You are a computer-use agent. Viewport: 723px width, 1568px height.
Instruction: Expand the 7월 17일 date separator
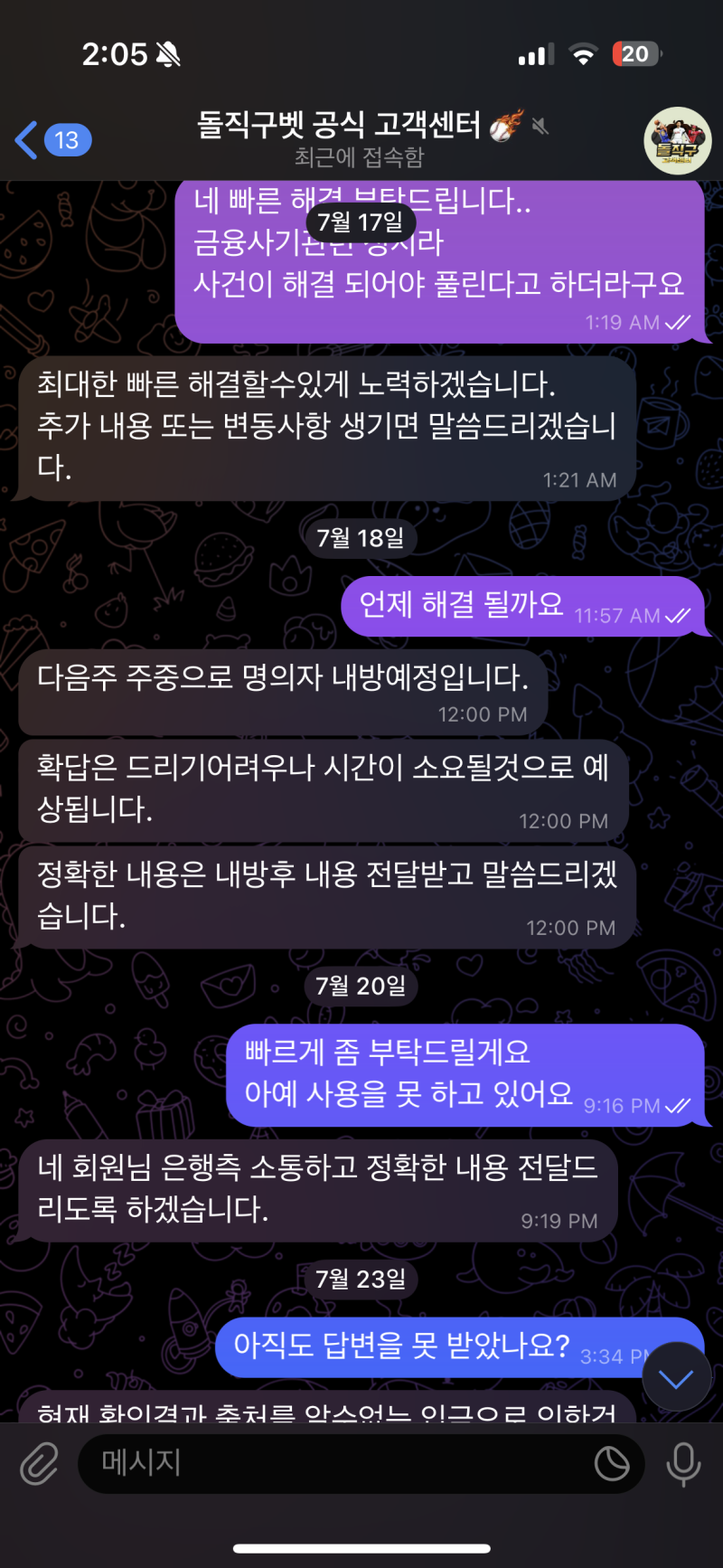(x=361, y=222)
